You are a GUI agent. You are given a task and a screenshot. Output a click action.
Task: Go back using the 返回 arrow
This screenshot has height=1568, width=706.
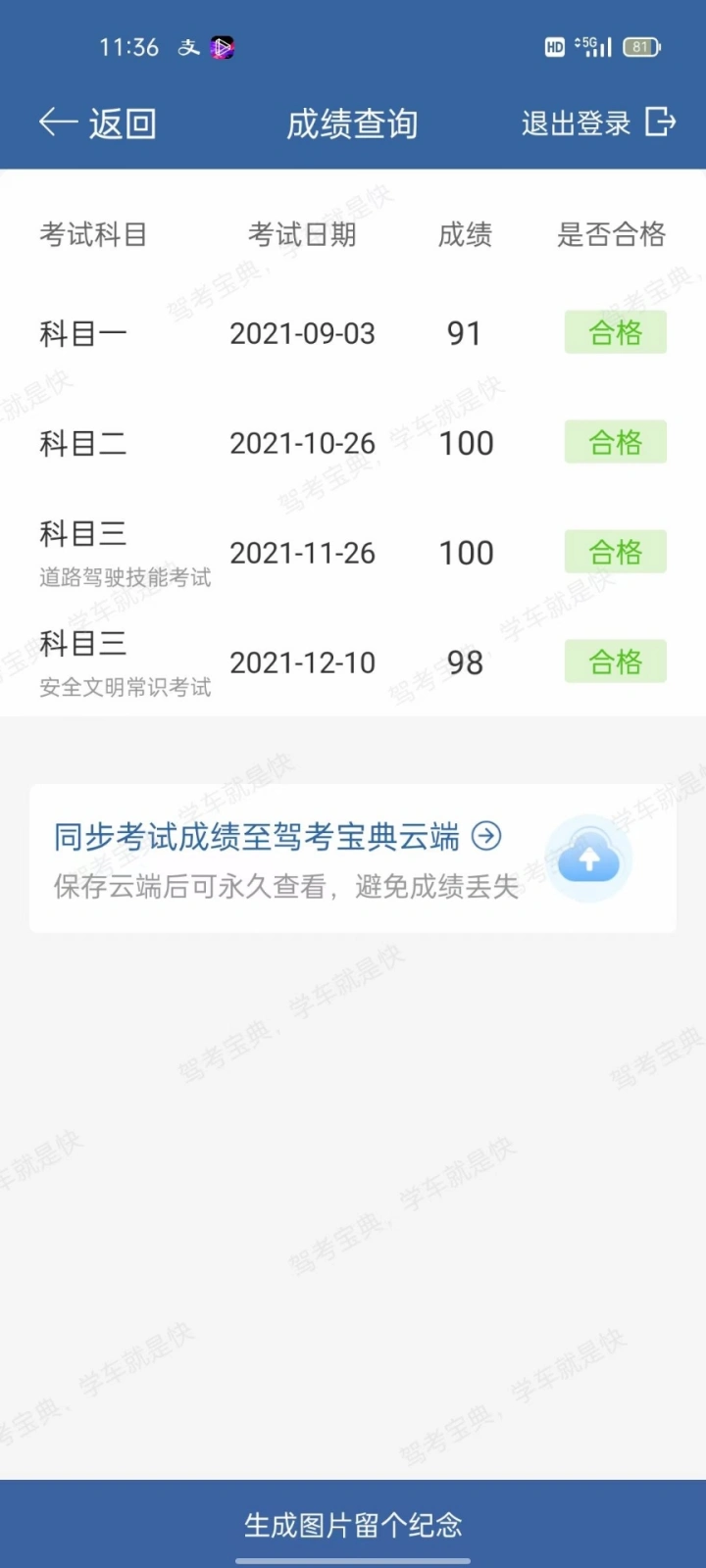[x=97, y=123]
